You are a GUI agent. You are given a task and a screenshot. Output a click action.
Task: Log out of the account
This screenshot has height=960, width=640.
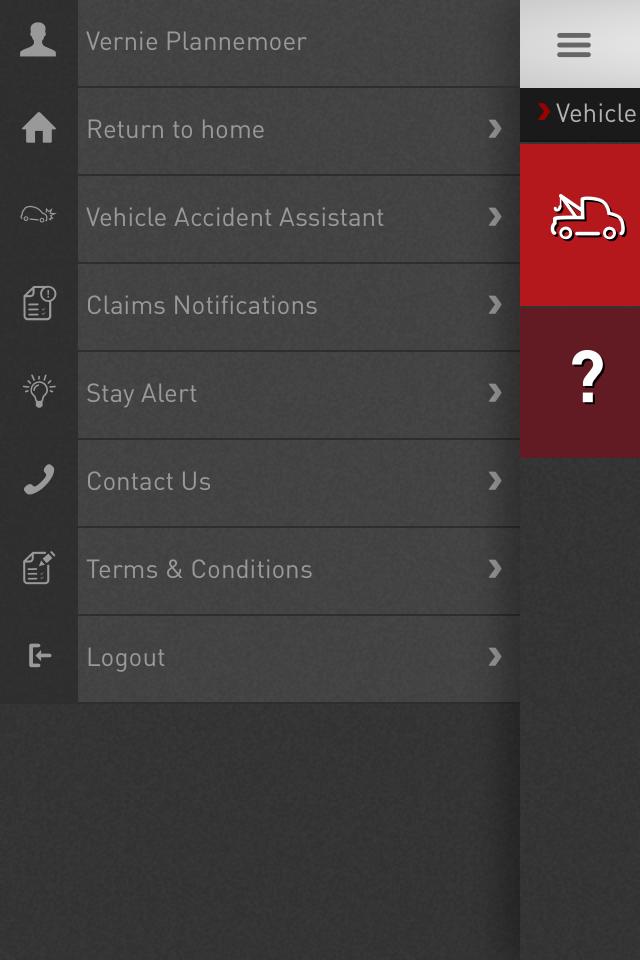pos(298,658)
